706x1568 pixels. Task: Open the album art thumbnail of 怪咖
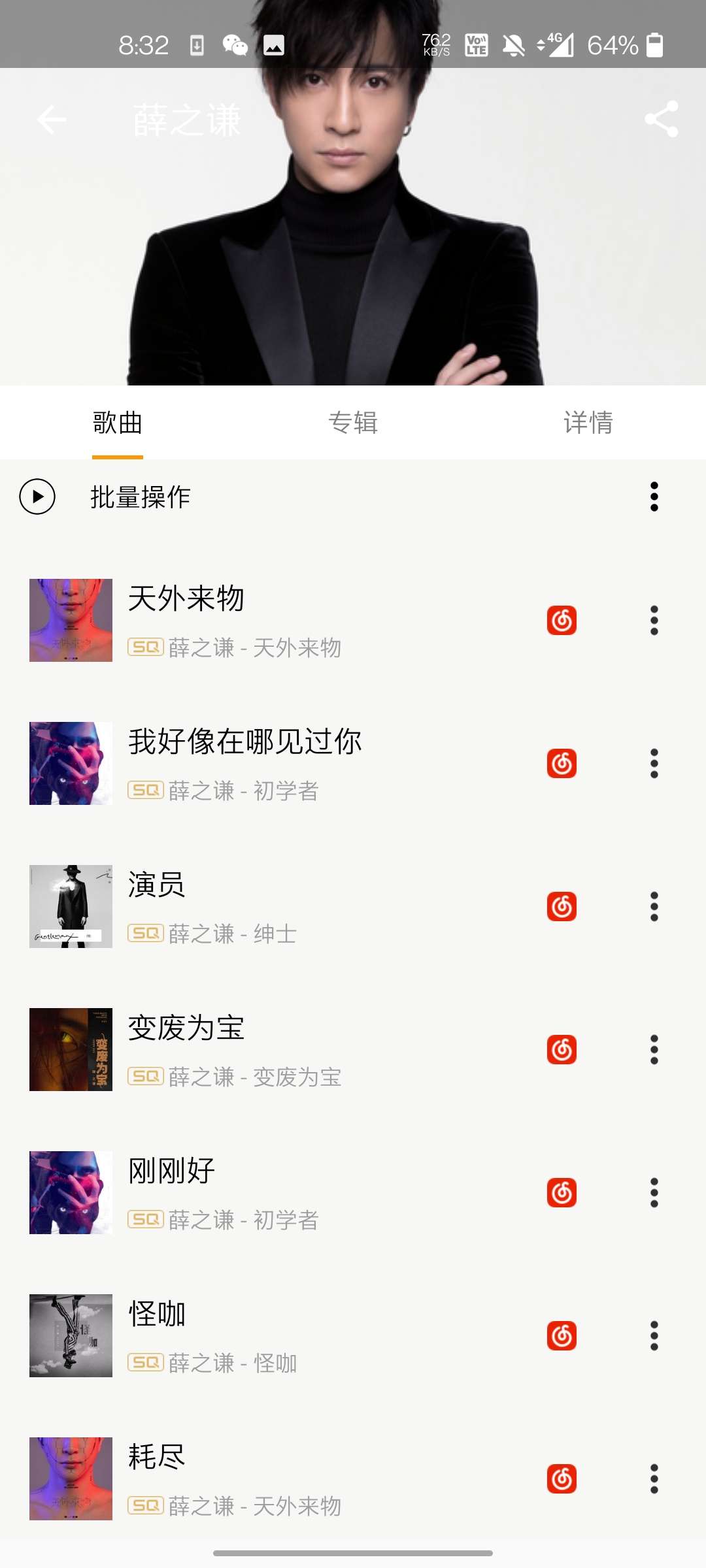[x=71, y=1336]
